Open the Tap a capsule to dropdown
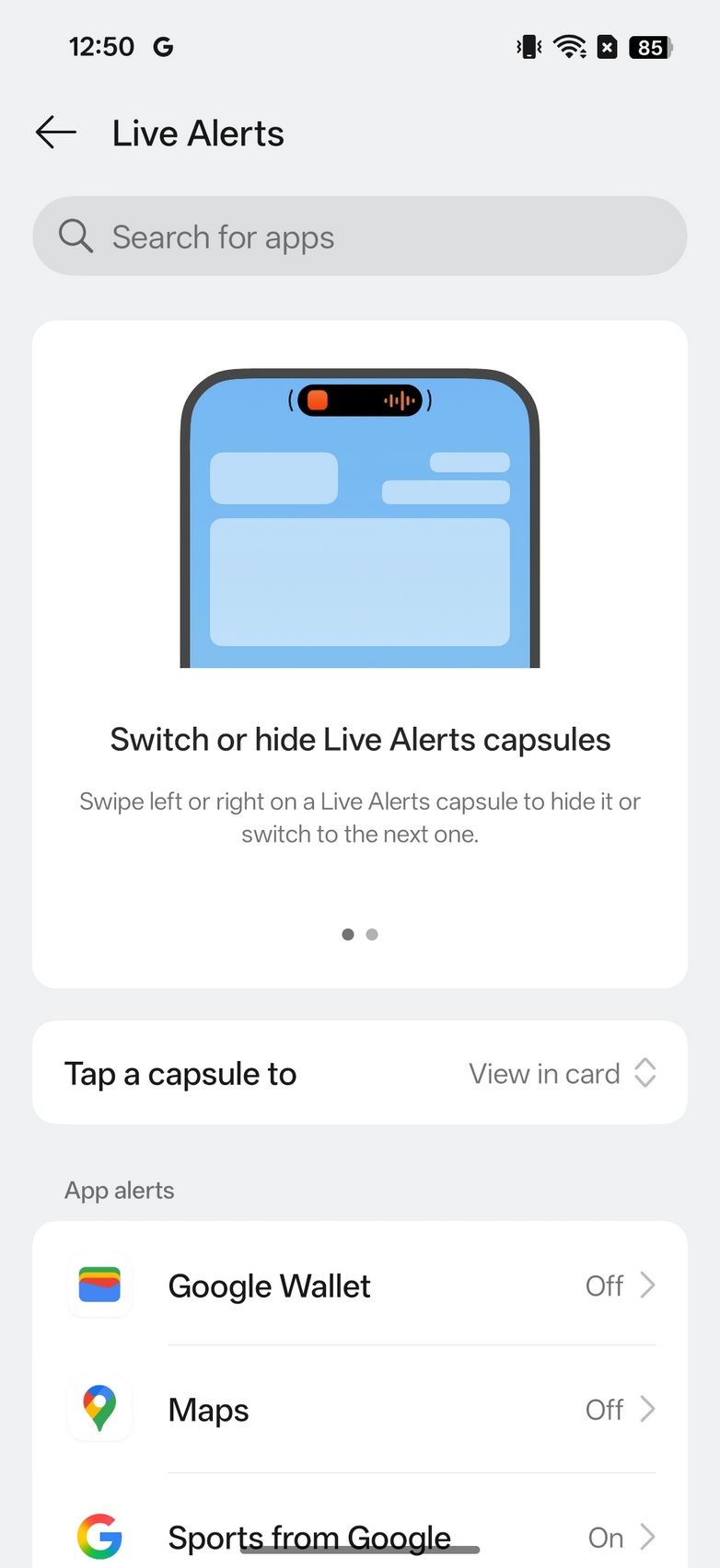 tap(562, 1073)
